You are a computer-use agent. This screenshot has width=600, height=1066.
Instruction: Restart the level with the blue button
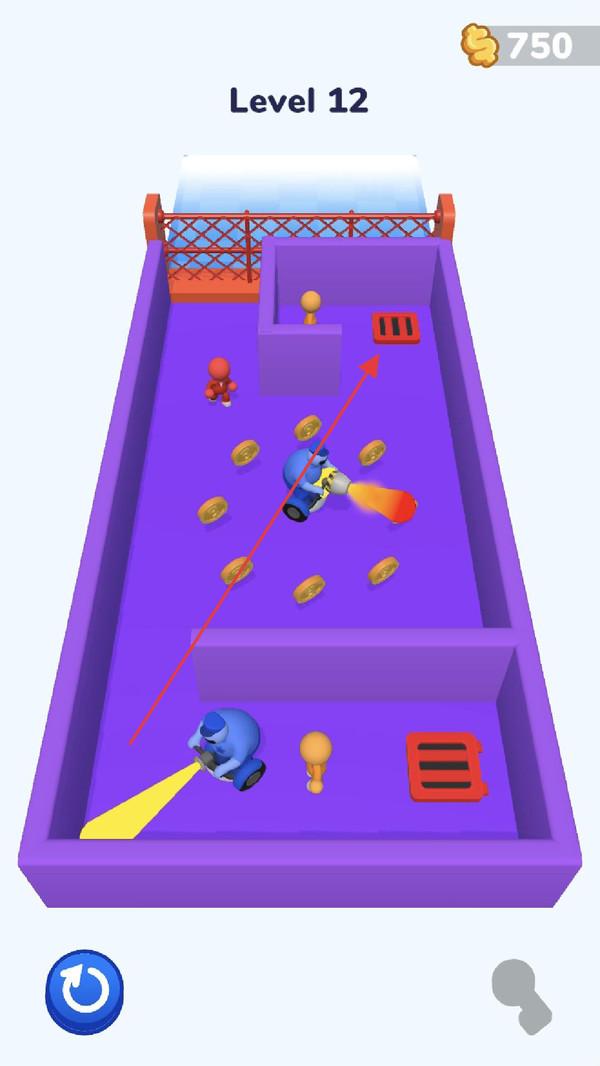coord(84,991)
